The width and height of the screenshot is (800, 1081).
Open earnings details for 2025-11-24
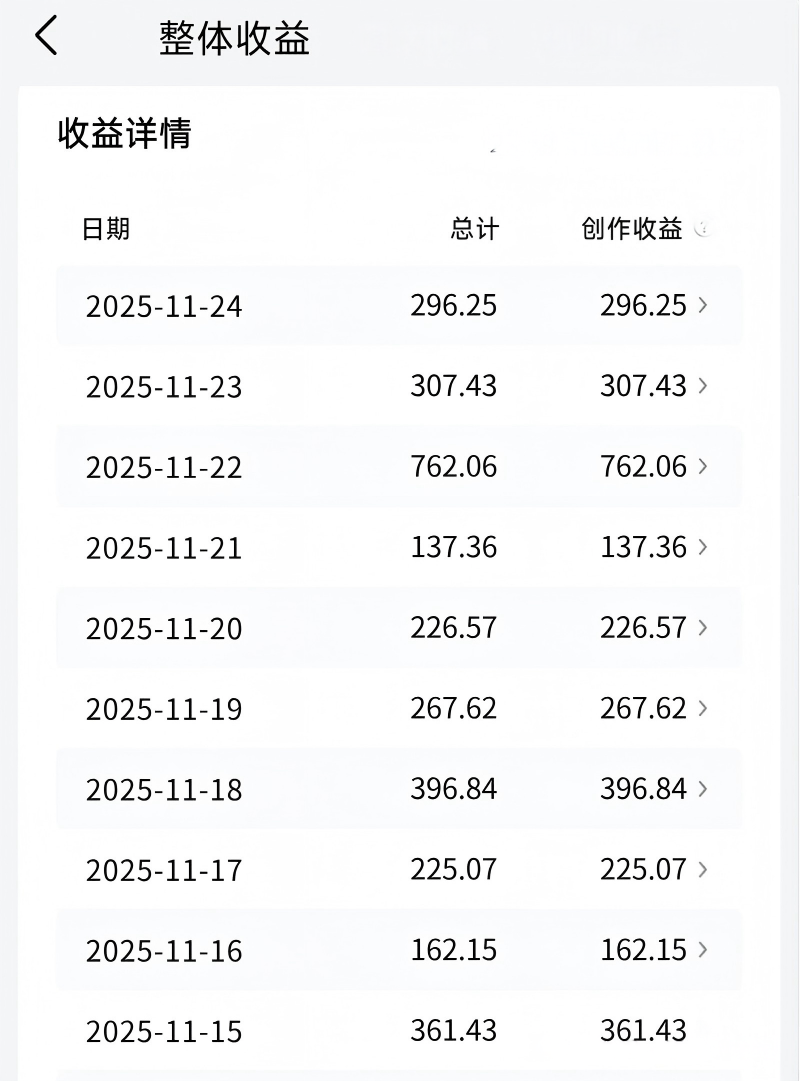[x=399, y=305]
